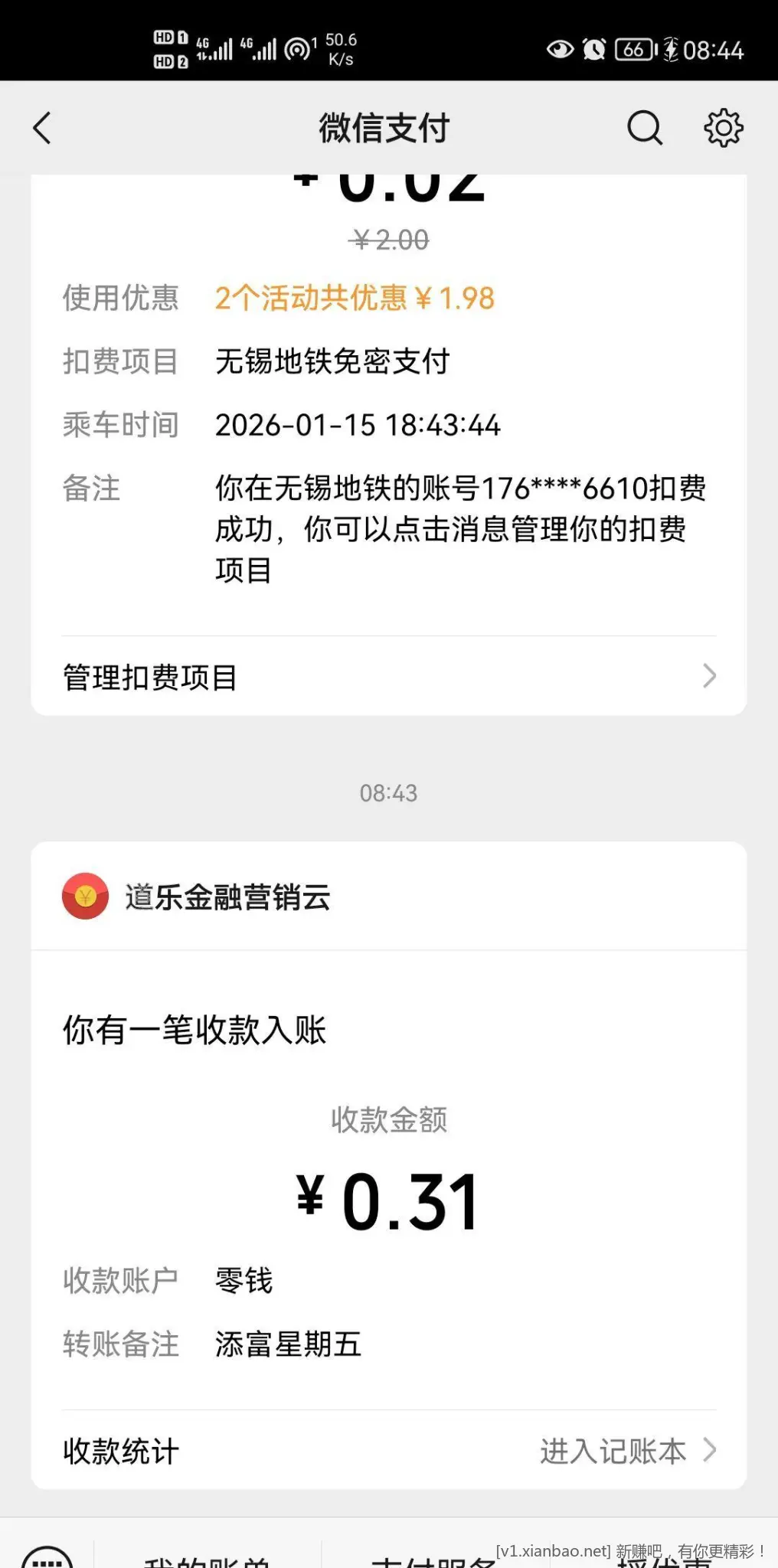Expand the chevron next to 管理扣费项目
Screen dimensions: 778x1568
pyautogui.click(x=711, y=676)
